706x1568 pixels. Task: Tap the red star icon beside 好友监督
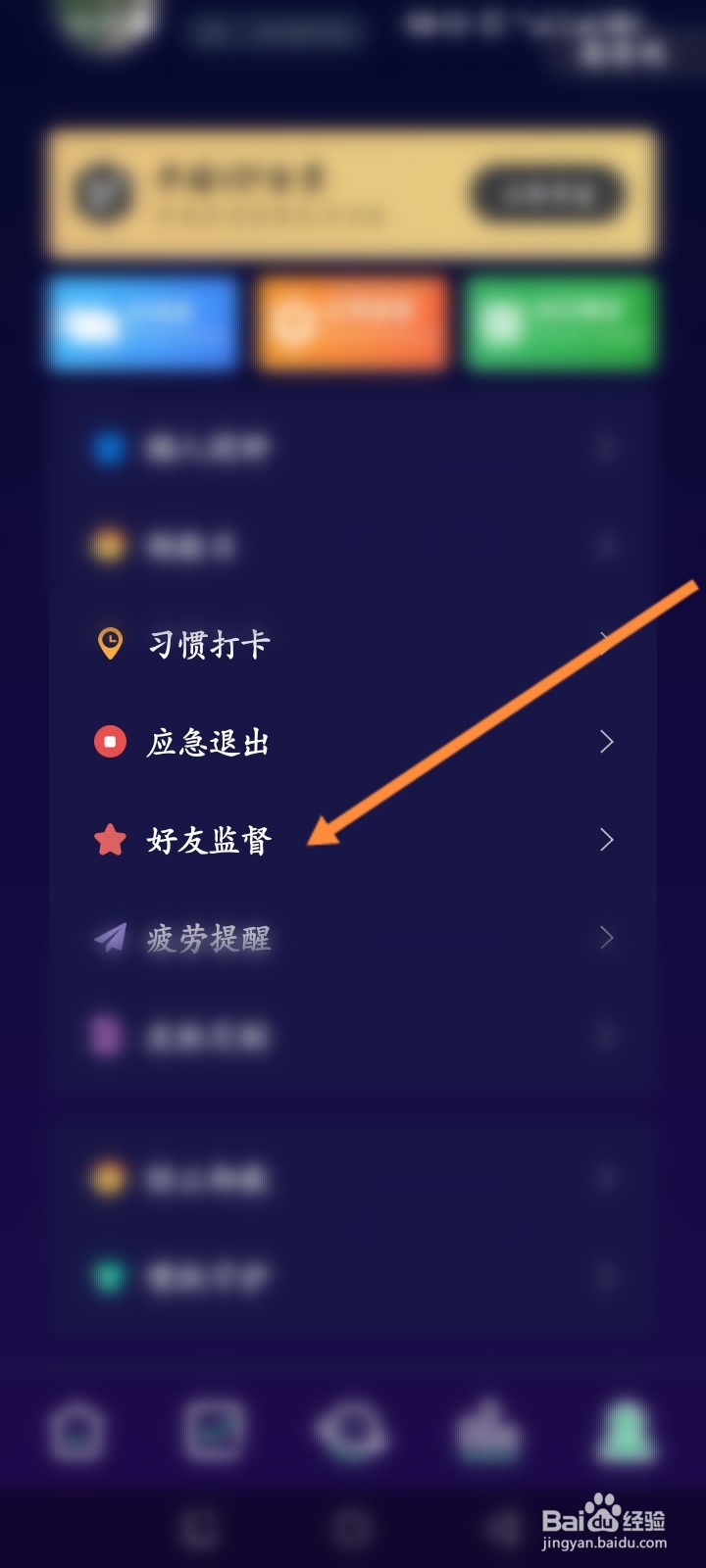tap(110, 840)
